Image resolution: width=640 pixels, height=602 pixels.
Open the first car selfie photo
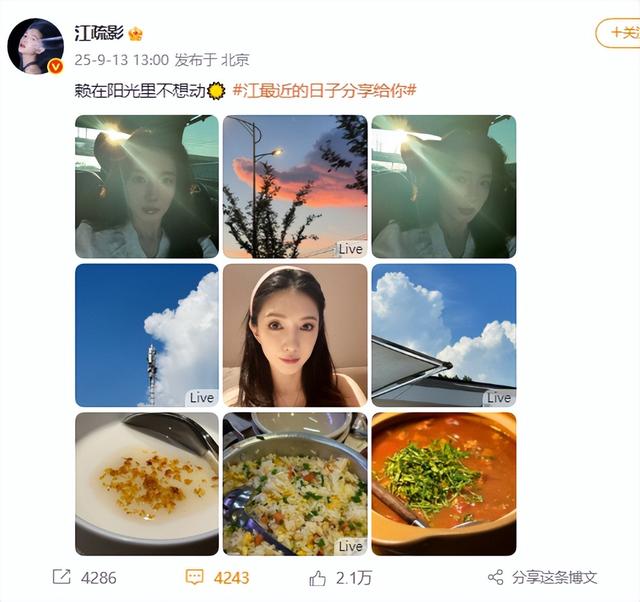pyautogui.click(x=146, y=186)
